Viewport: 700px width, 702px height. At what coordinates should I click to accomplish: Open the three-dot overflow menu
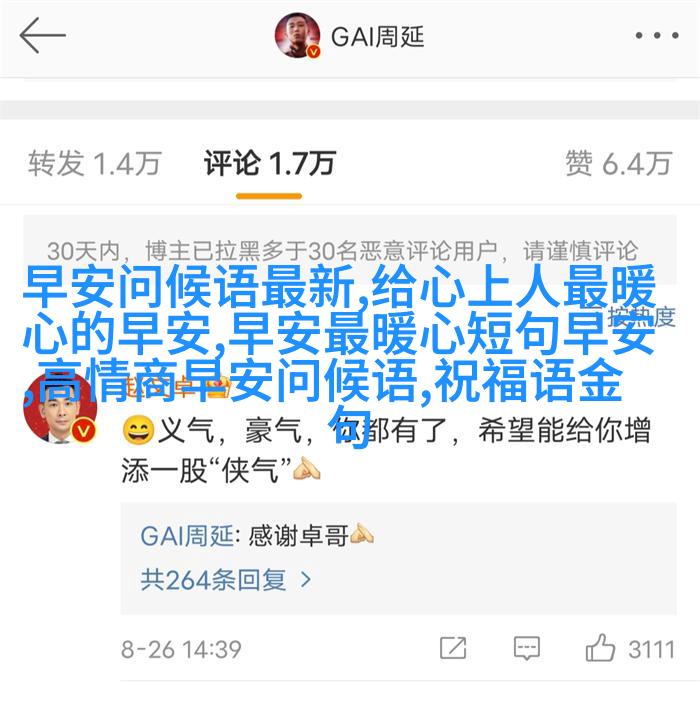pos(656,37)
